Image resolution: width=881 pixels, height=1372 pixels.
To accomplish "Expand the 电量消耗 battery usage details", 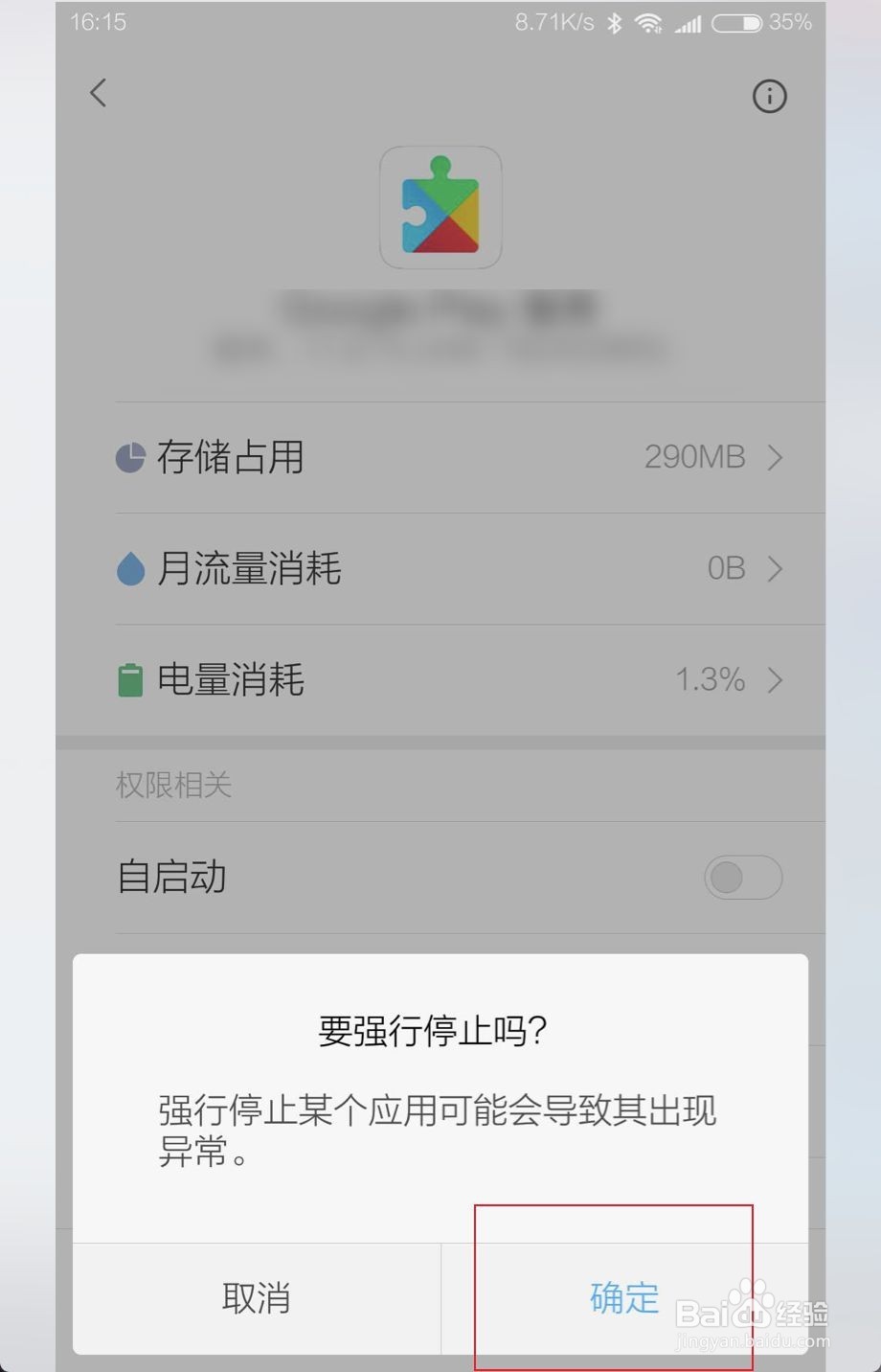I will click(x=440, y=680).
